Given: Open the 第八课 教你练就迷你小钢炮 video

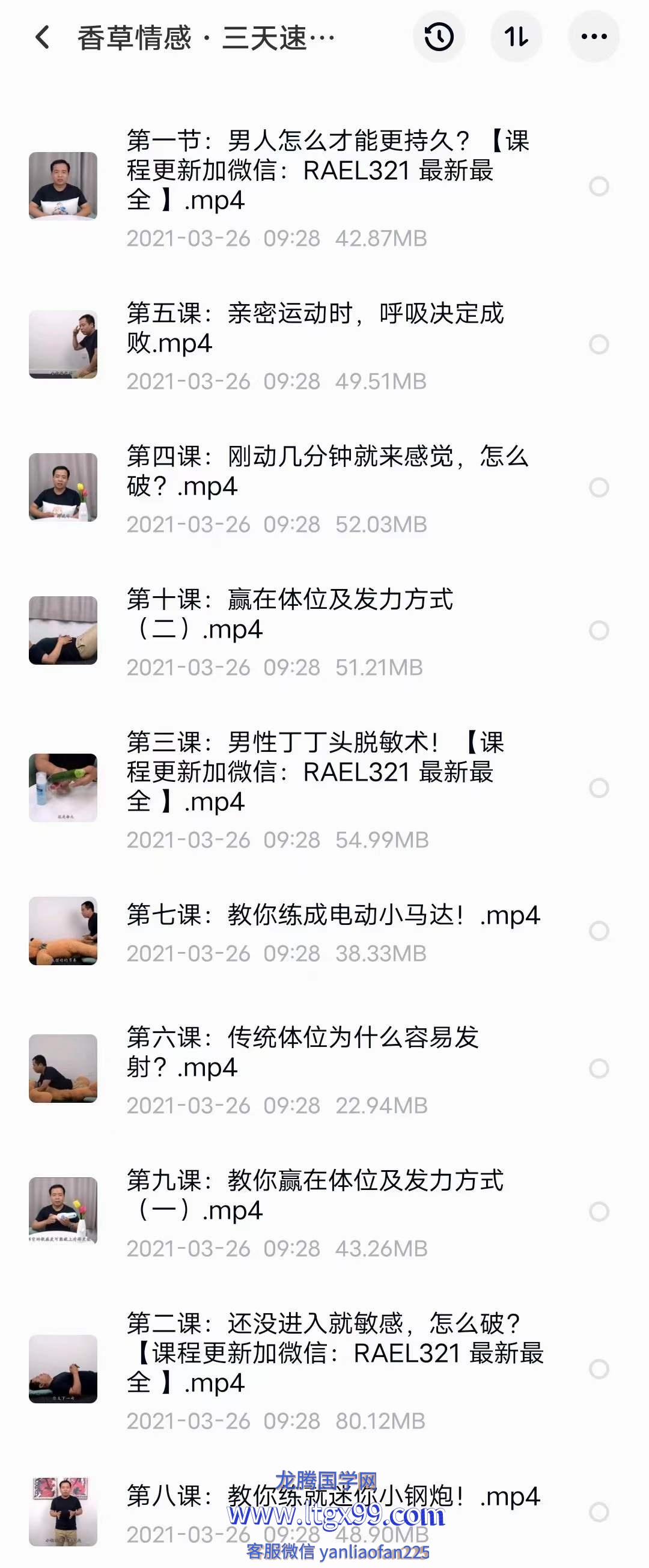Looking at the screenshot, I should coord(333,1496).
